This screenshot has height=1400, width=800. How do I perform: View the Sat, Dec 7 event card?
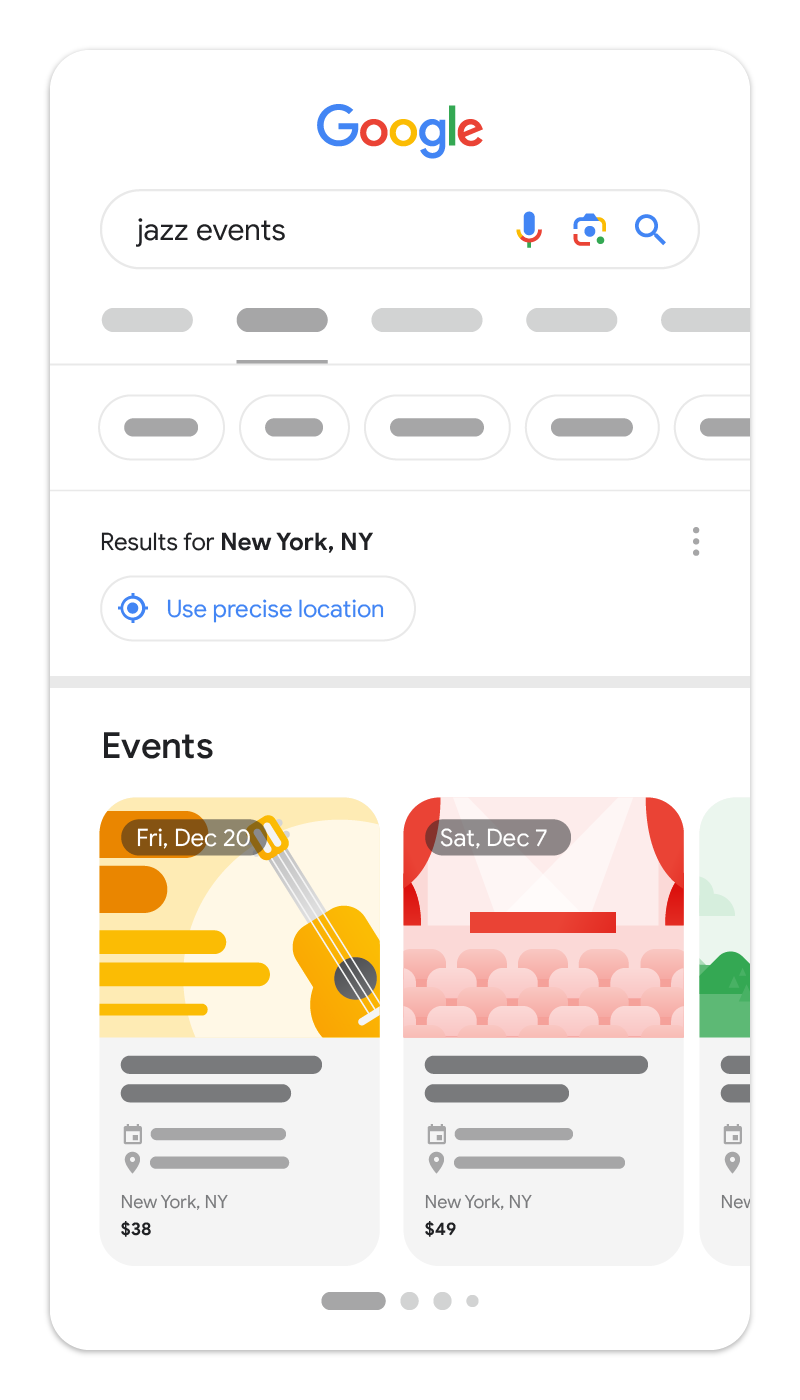[x=543, y=1030]
